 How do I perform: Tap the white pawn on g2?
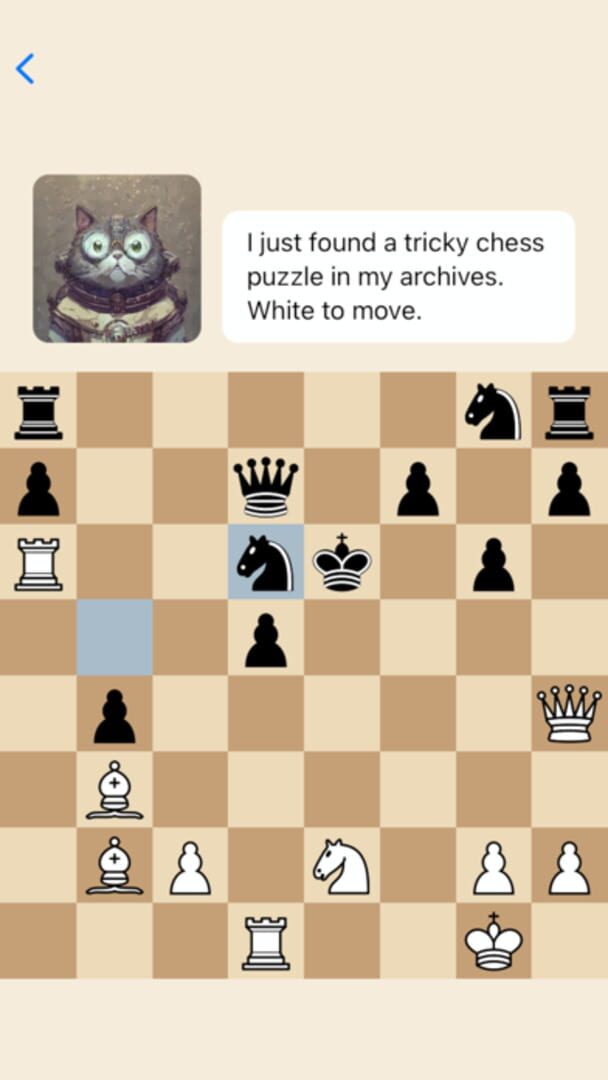pos(494,868)
